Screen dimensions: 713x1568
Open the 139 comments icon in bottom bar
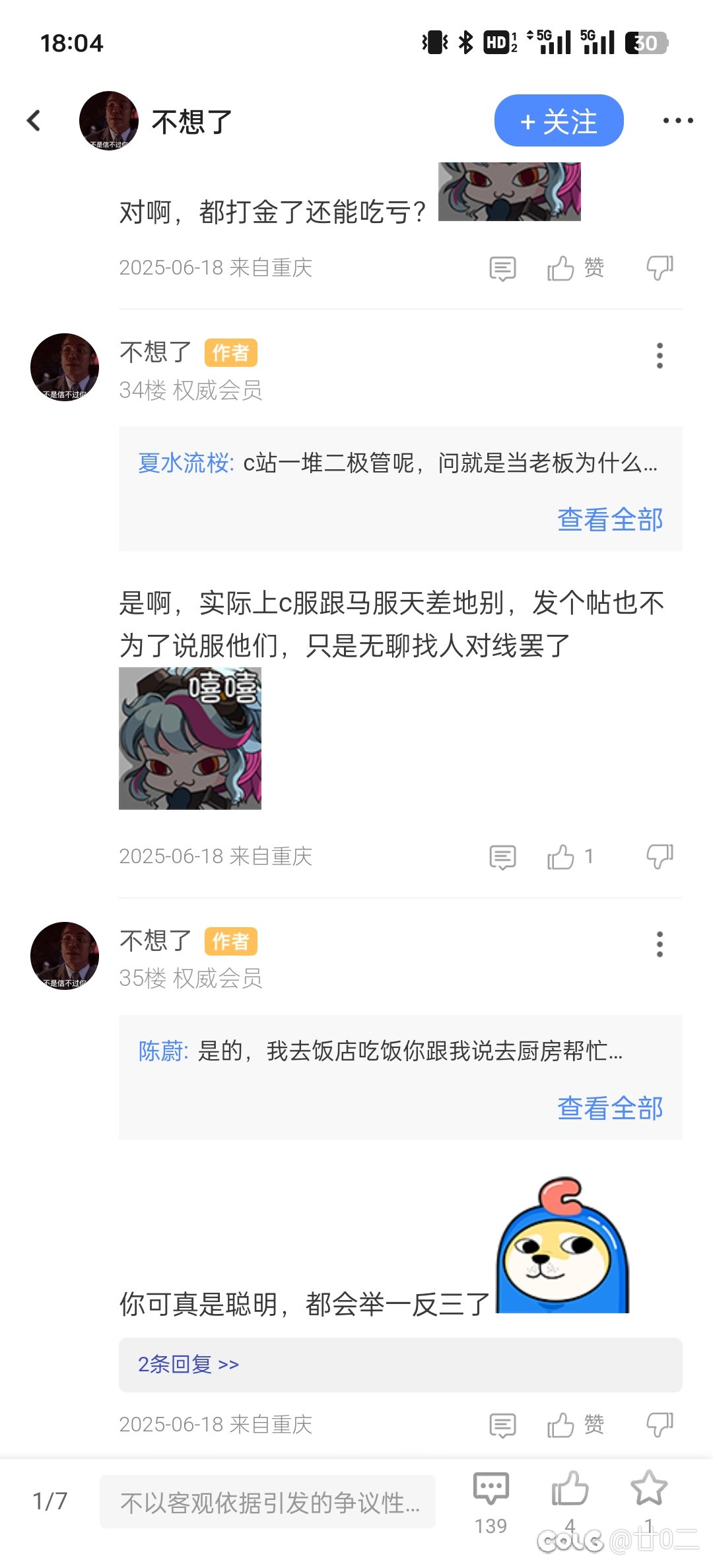click(491, 1502)
